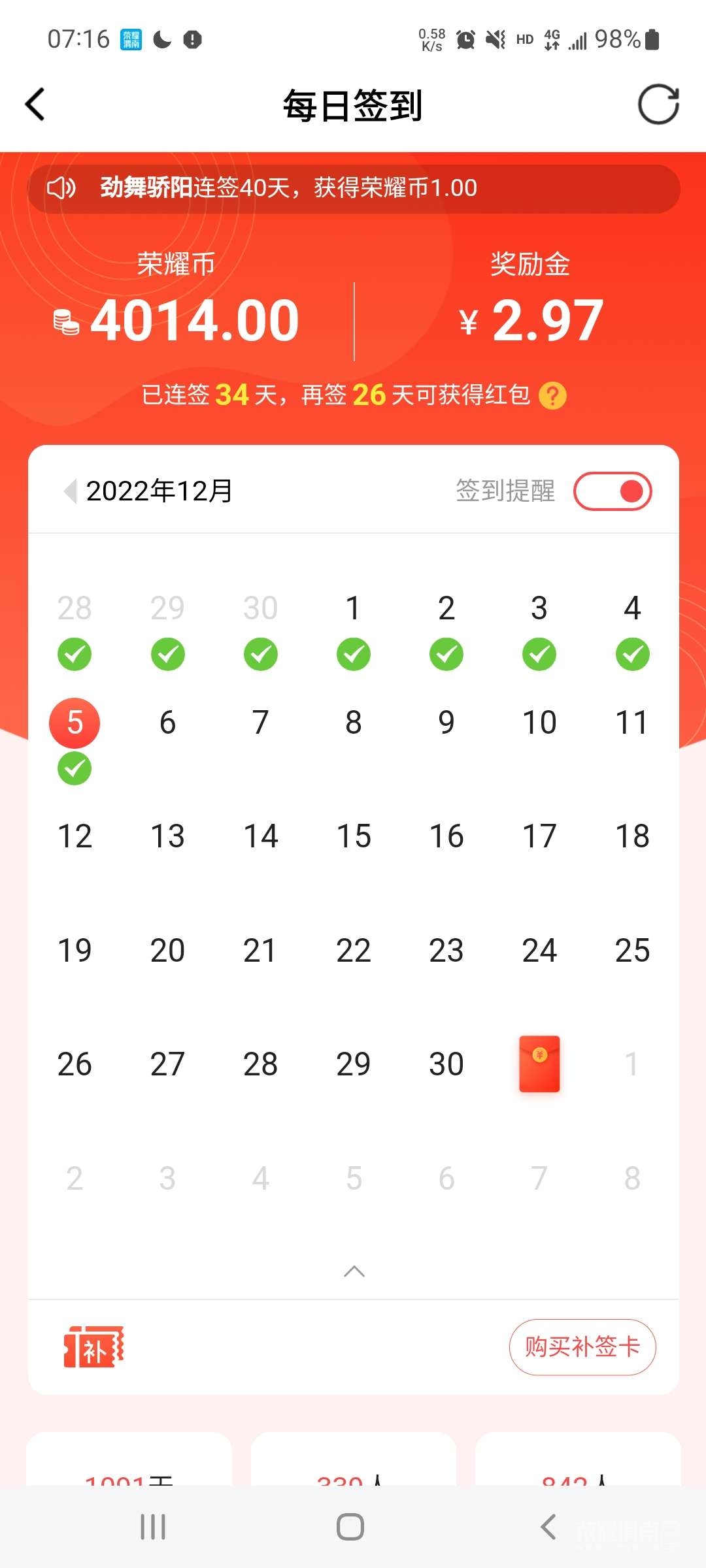Collapse the calendar with the up chevron
The width and height of the screenshot is (706, 1568).
(x=354, y=1271)
